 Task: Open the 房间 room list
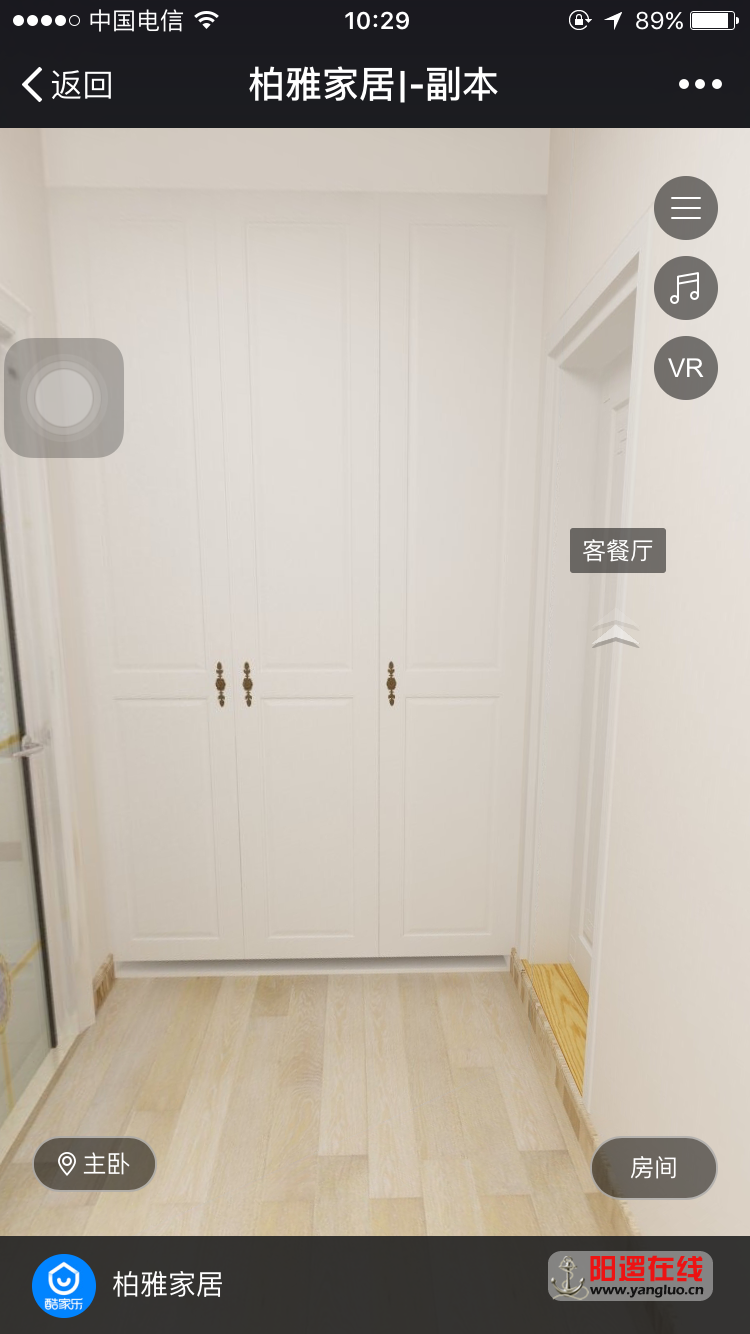[x=654, y=1167]
